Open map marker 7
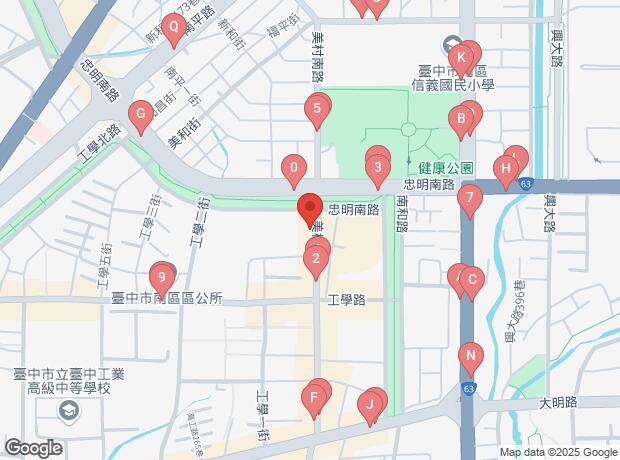The width and height of the screenshot is (620, 460). (470, 198)
